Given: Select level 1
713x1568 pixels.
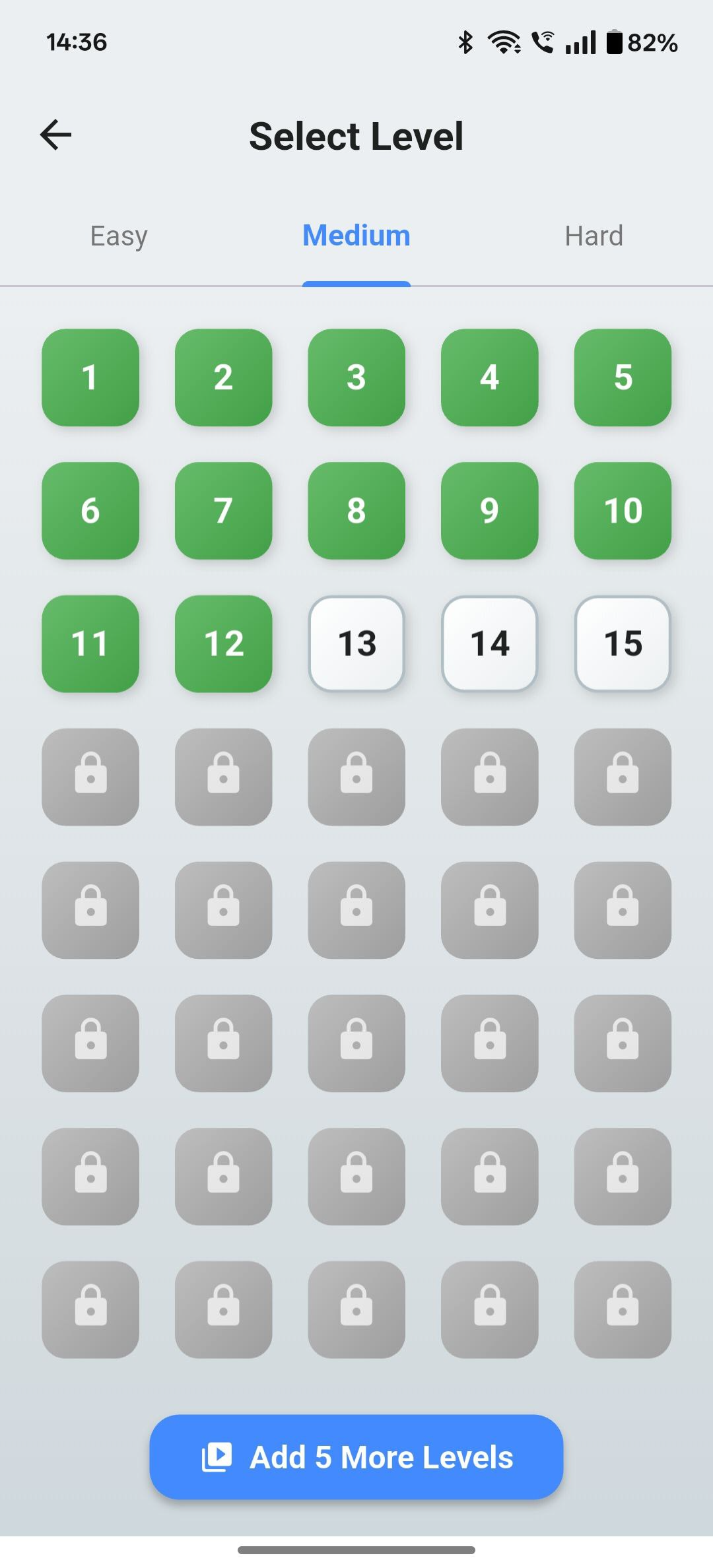Looking at the screenshot, I should tap(90, 377).
